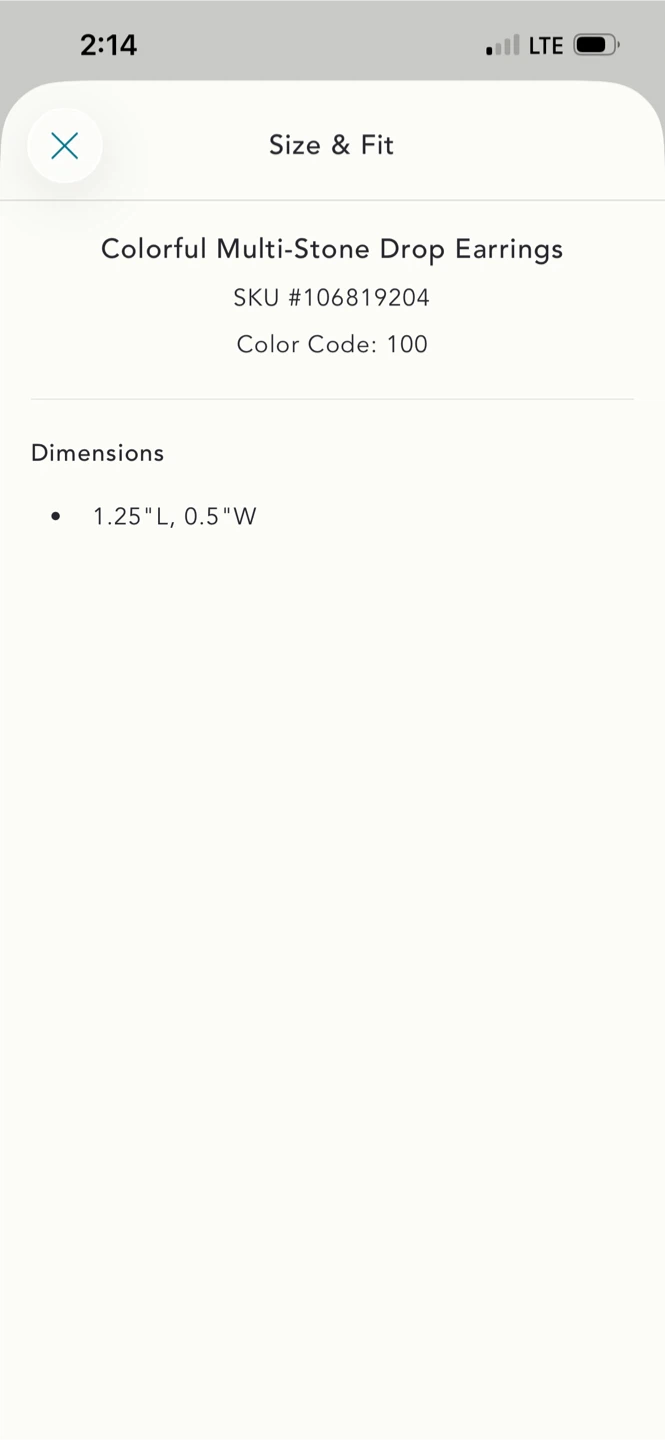Close the Size & Fit sheet

pyautogui.click(x=65, y=146)
